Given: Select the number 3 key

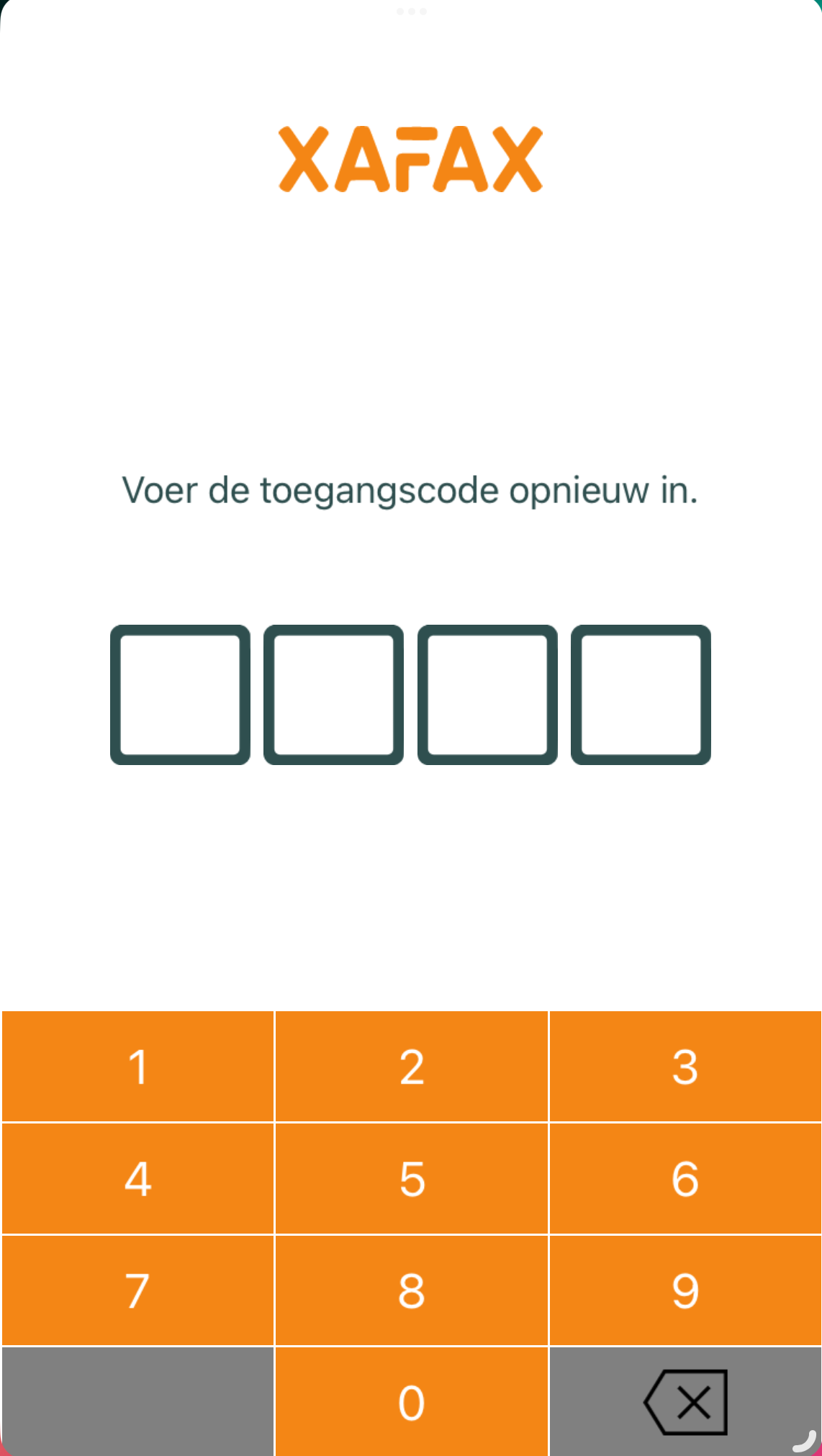Looking at the screenshot, I should click(x=685, y=1067).
